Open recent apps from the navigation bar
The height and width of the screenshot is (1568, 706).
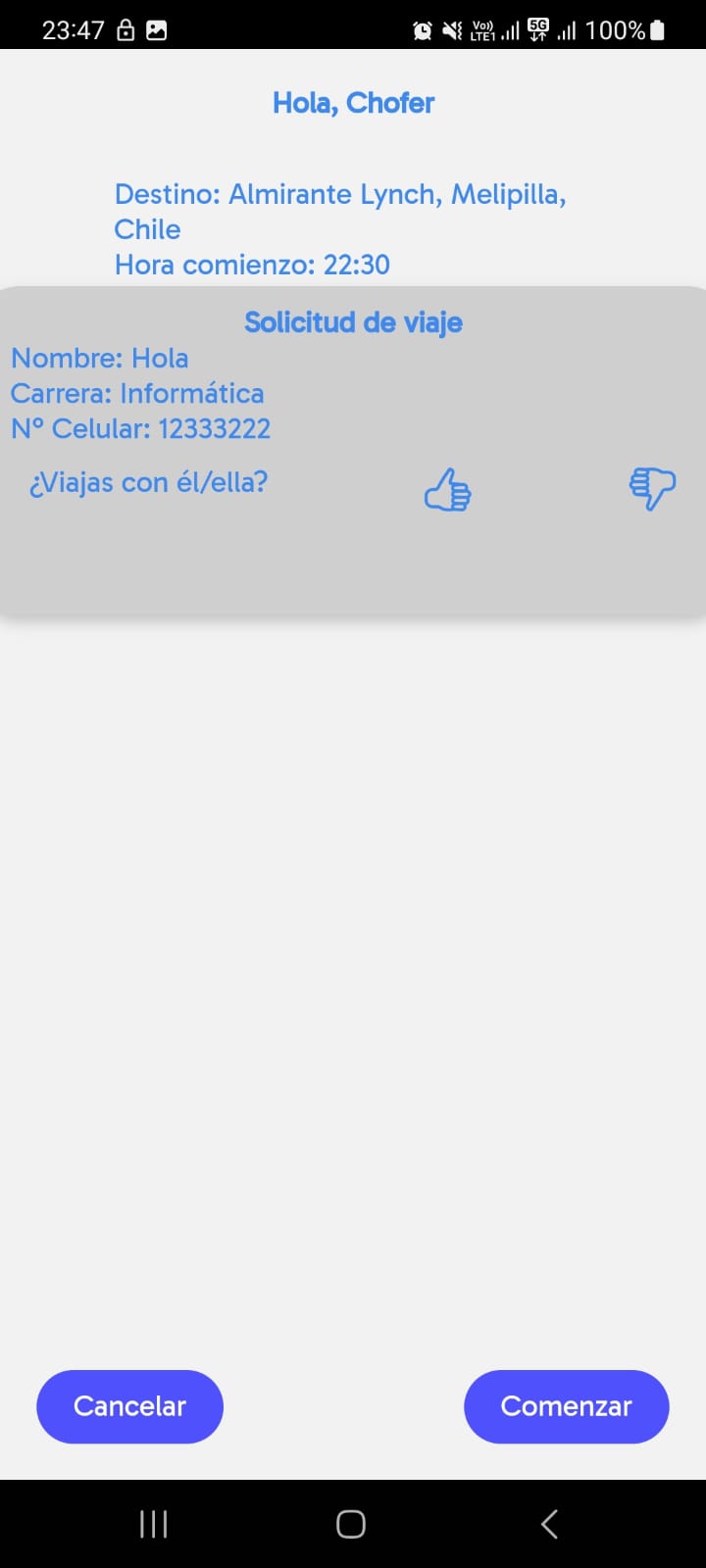154,1524
